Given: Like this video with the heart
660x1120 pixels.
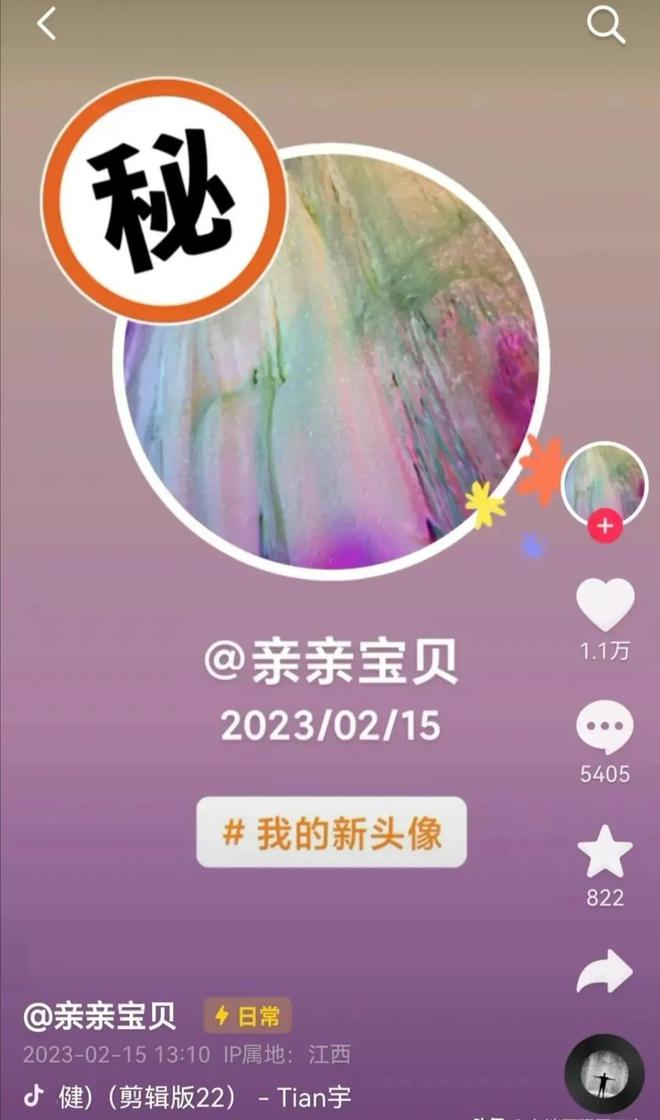Looking at the screenshot, I should click(x=605, y=604).
